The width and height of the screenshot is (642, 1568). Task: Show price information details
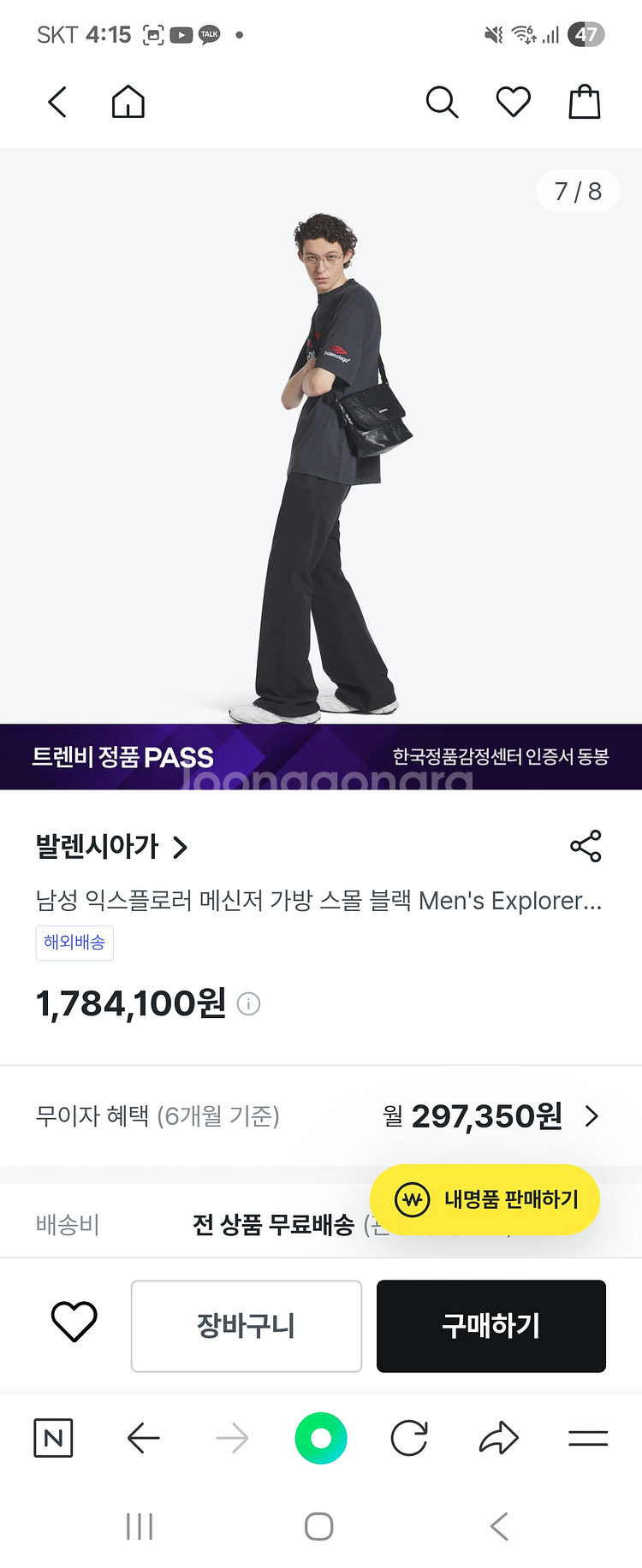tap(248, 1003)
